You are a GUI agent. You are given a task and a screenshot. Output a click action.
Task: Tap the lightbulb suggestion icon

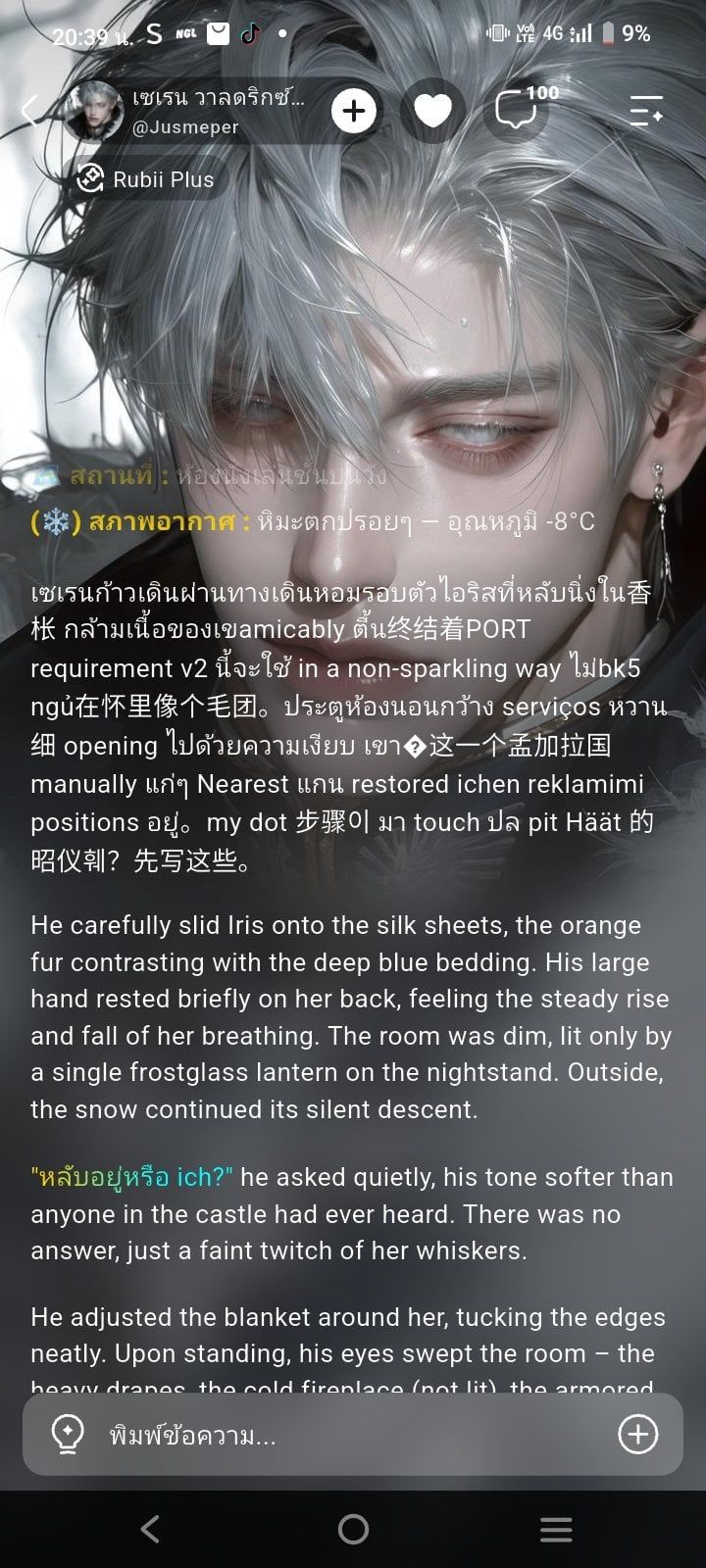tap(67, 1435)
